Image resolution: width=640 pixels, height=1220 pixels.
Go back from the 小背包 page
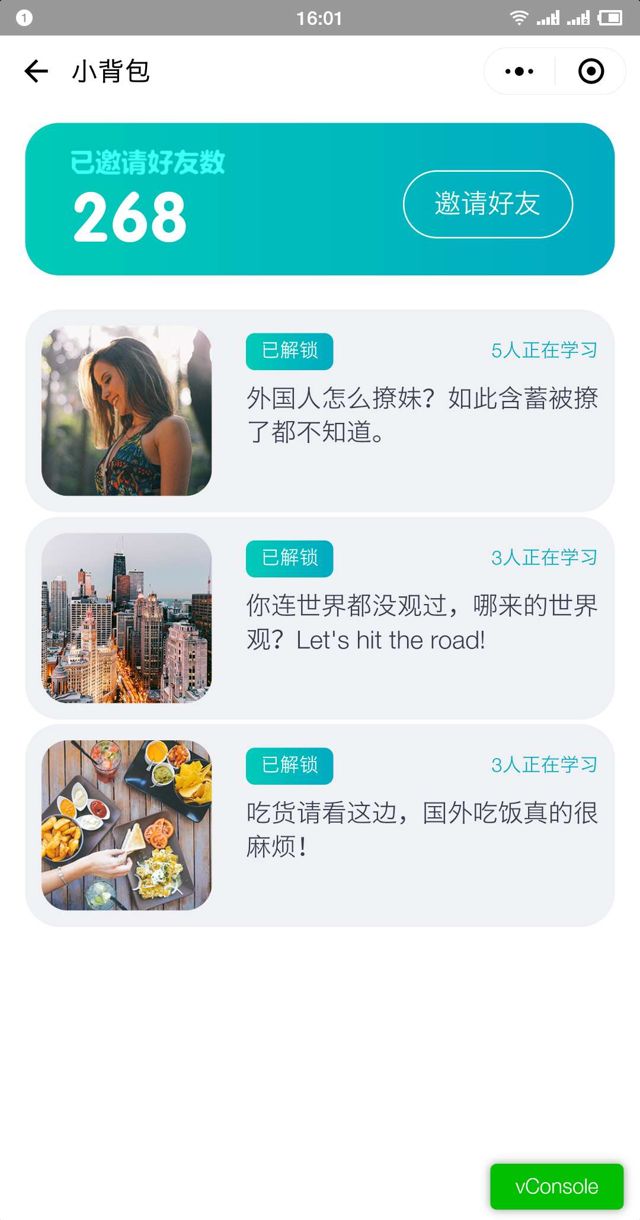point(36,71)
